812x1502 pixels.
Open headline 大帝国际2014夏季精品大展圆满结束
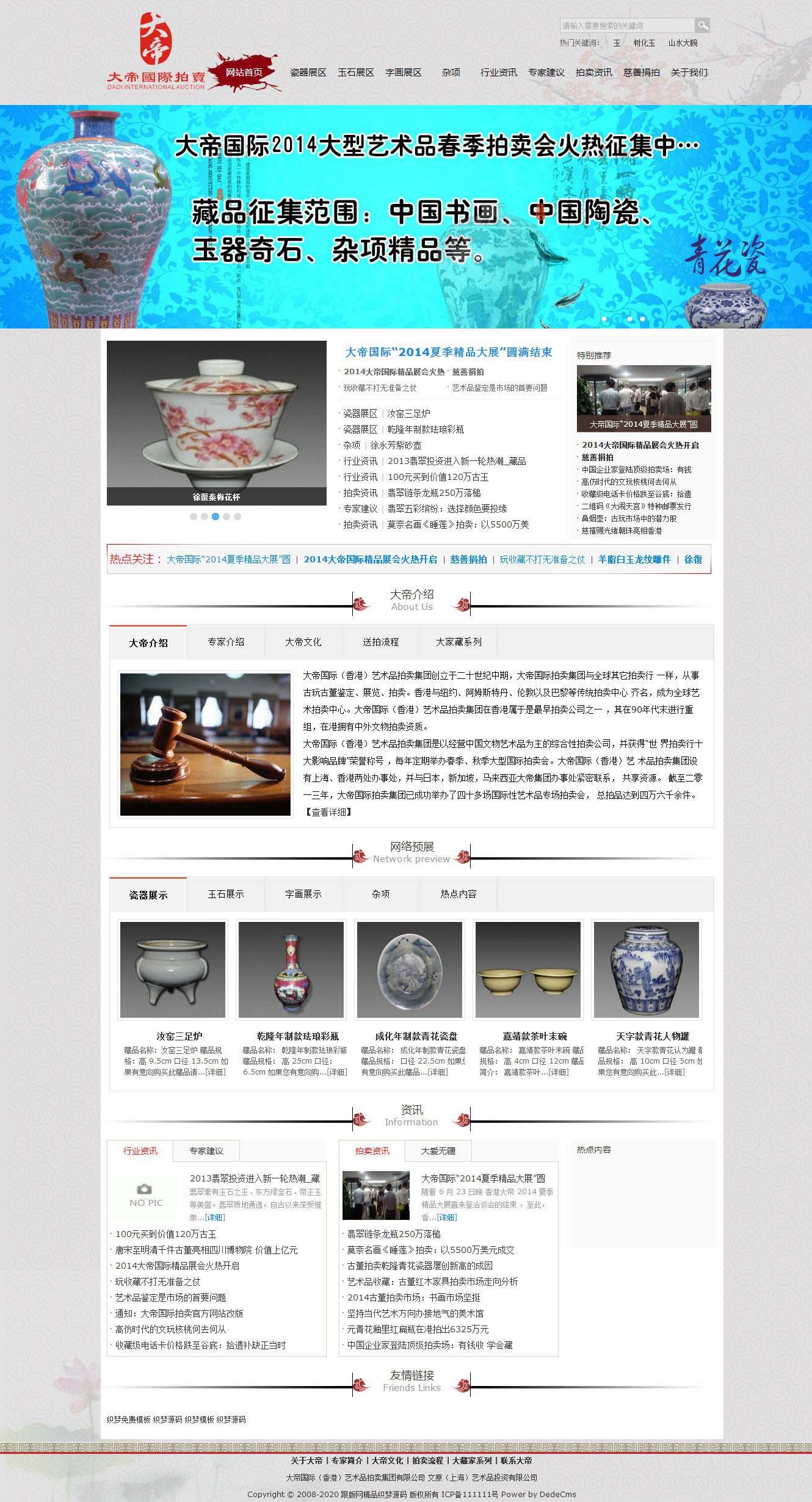pos(449,352)
